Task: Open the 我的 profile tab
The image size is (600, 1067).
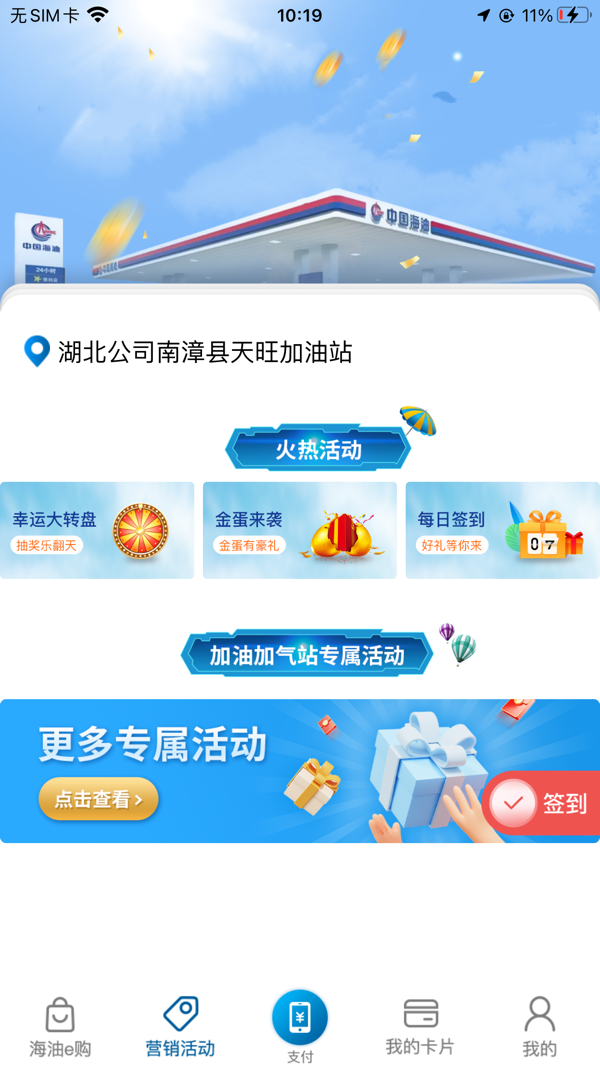Action: 540,1027
